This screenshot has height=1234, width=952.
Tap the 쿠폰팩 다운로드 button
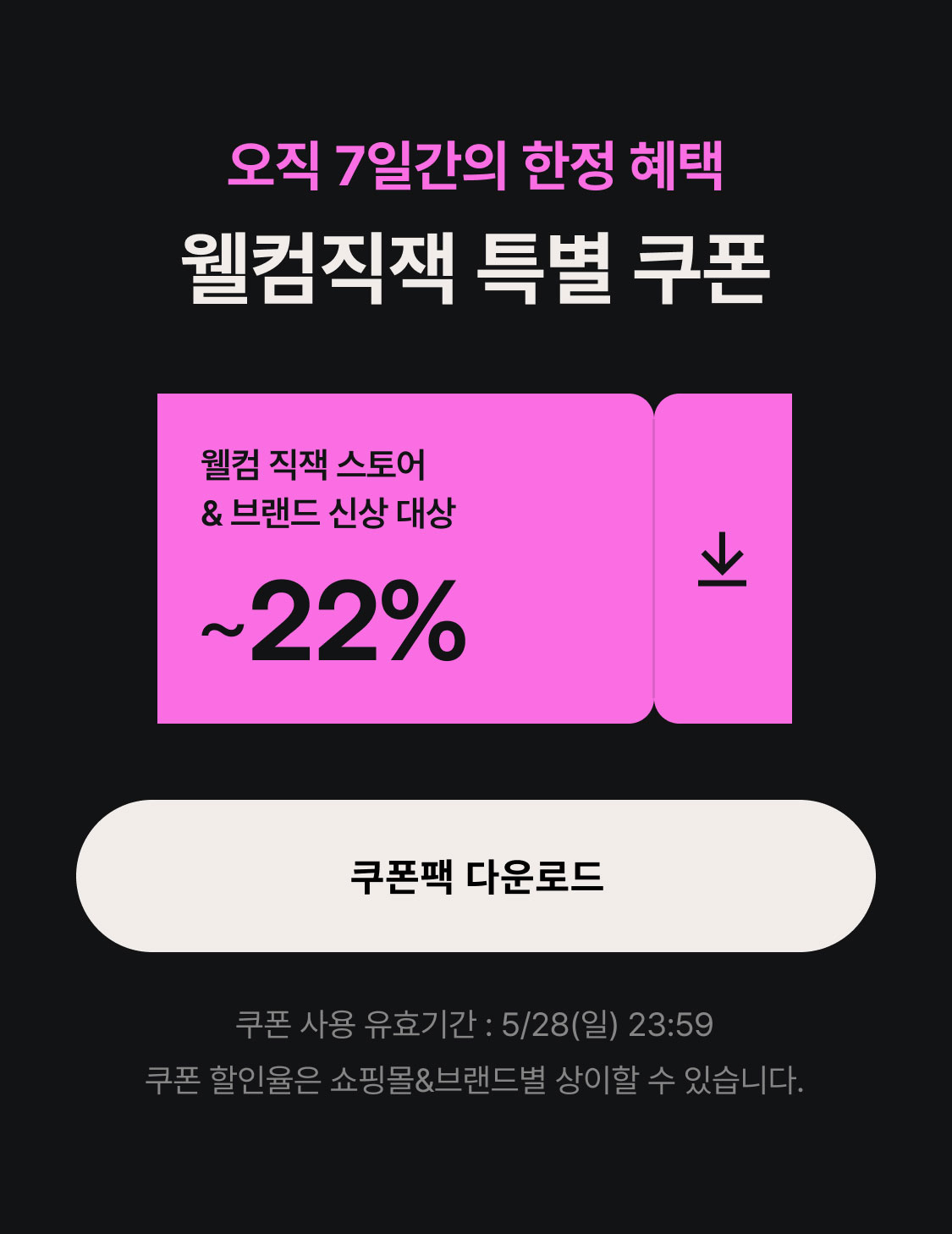(476, 876)
